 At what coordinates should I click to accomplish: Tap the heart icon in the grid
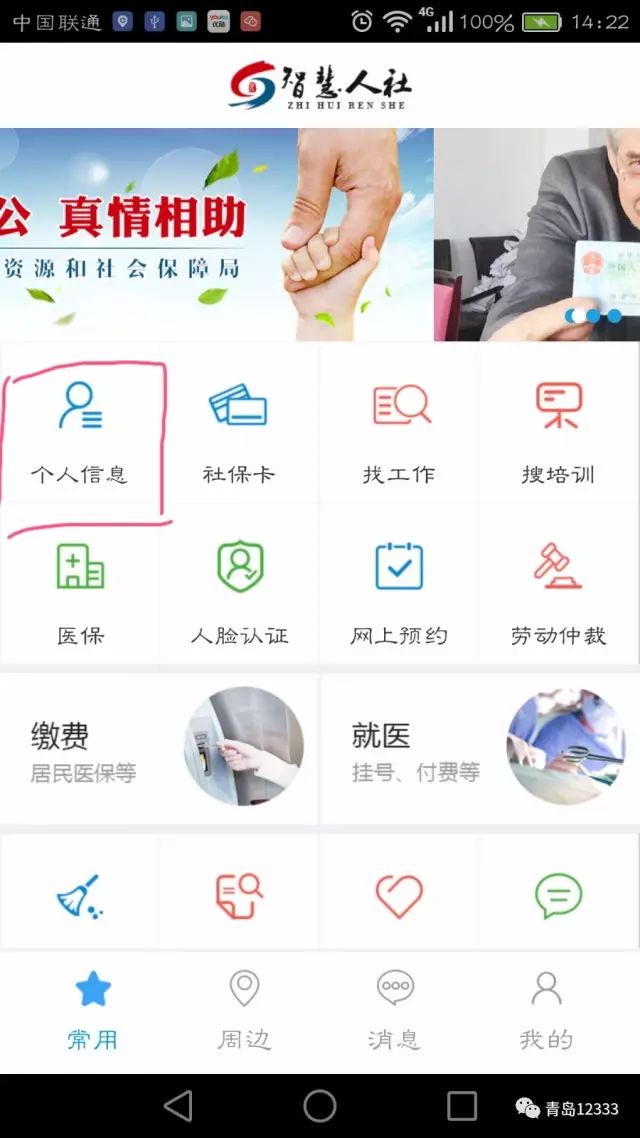click(399, 896)
